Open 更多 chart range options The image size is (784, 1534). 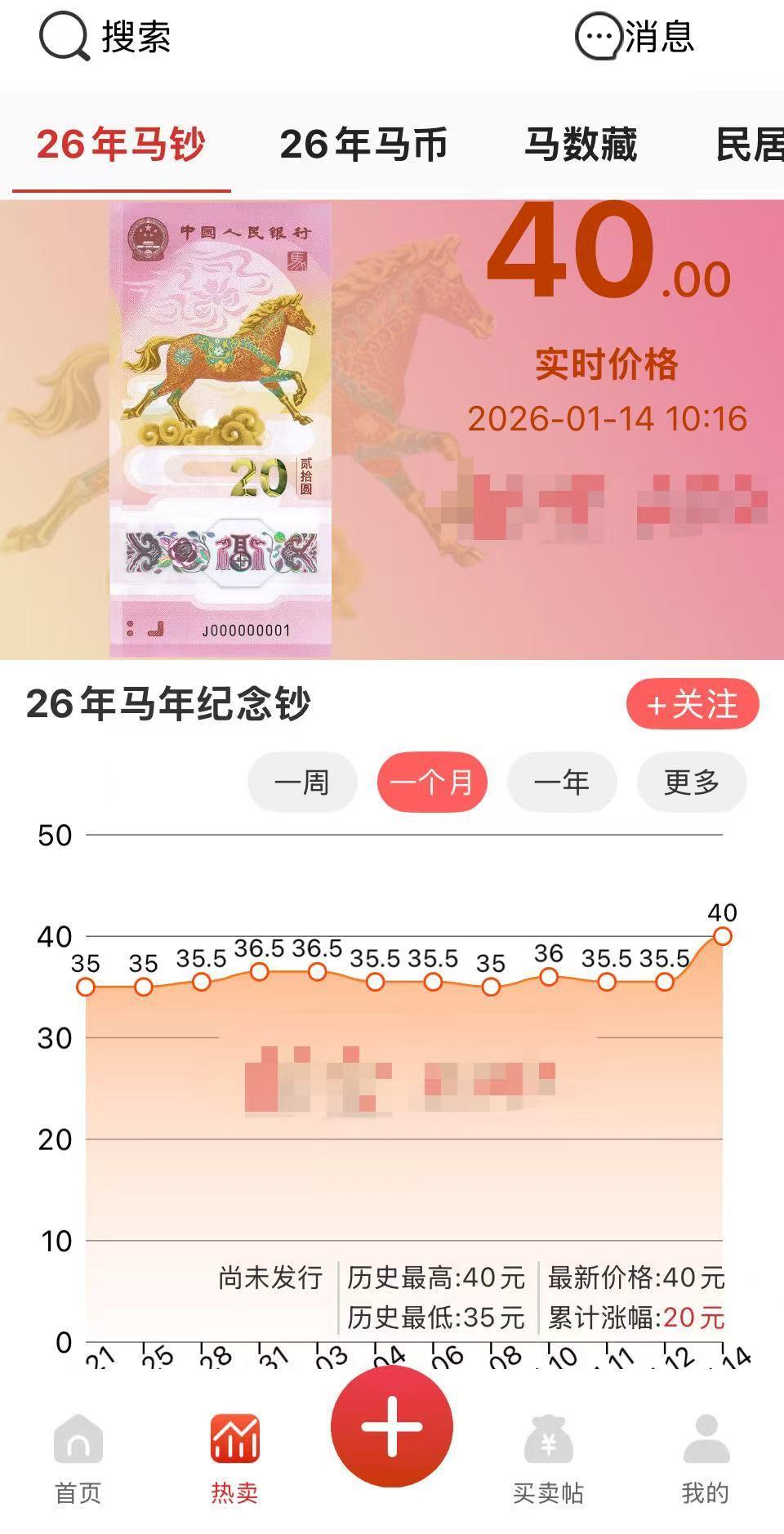click(692, 783)
